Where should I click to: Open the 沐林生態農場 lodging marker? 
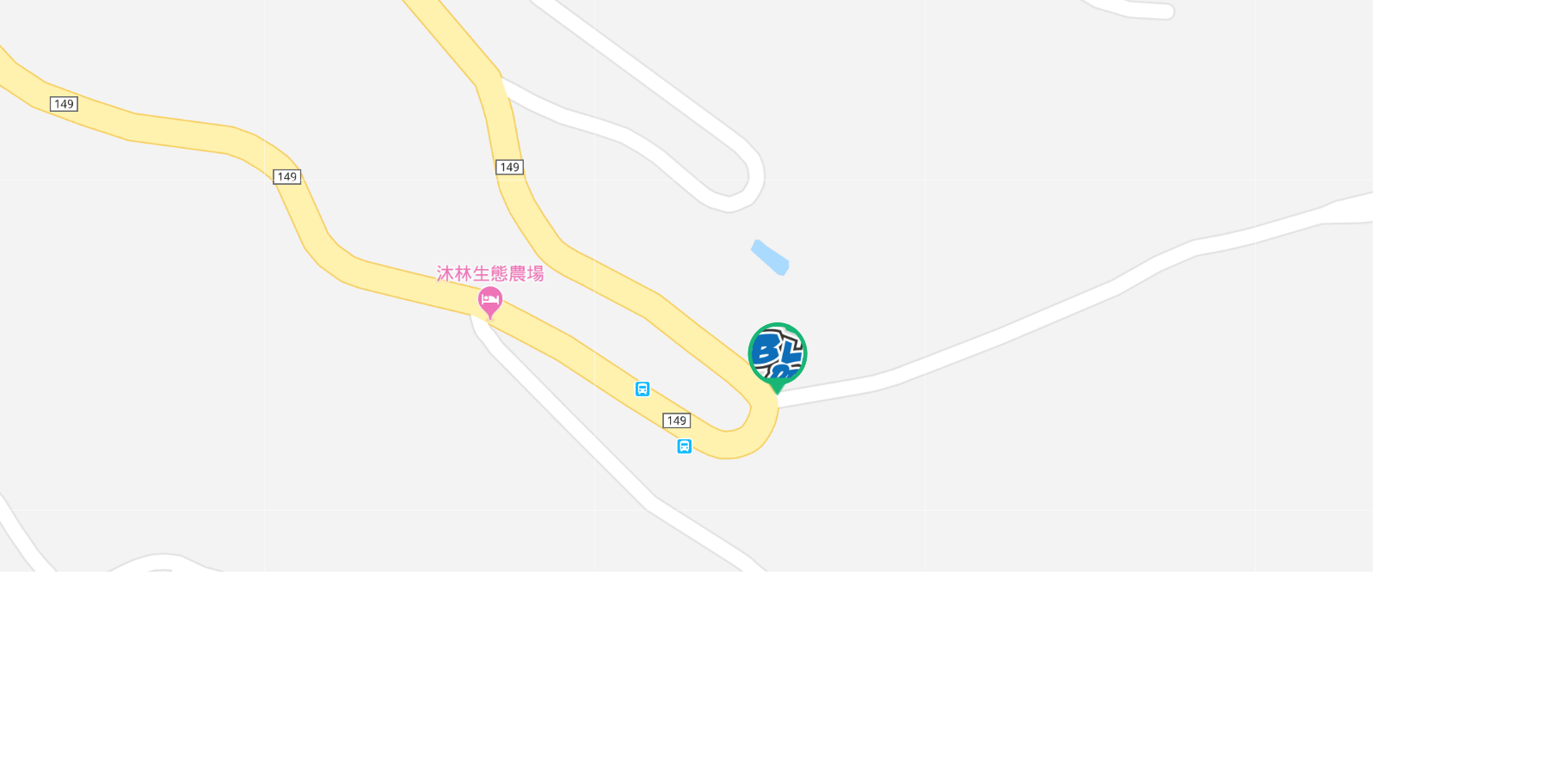490,302
